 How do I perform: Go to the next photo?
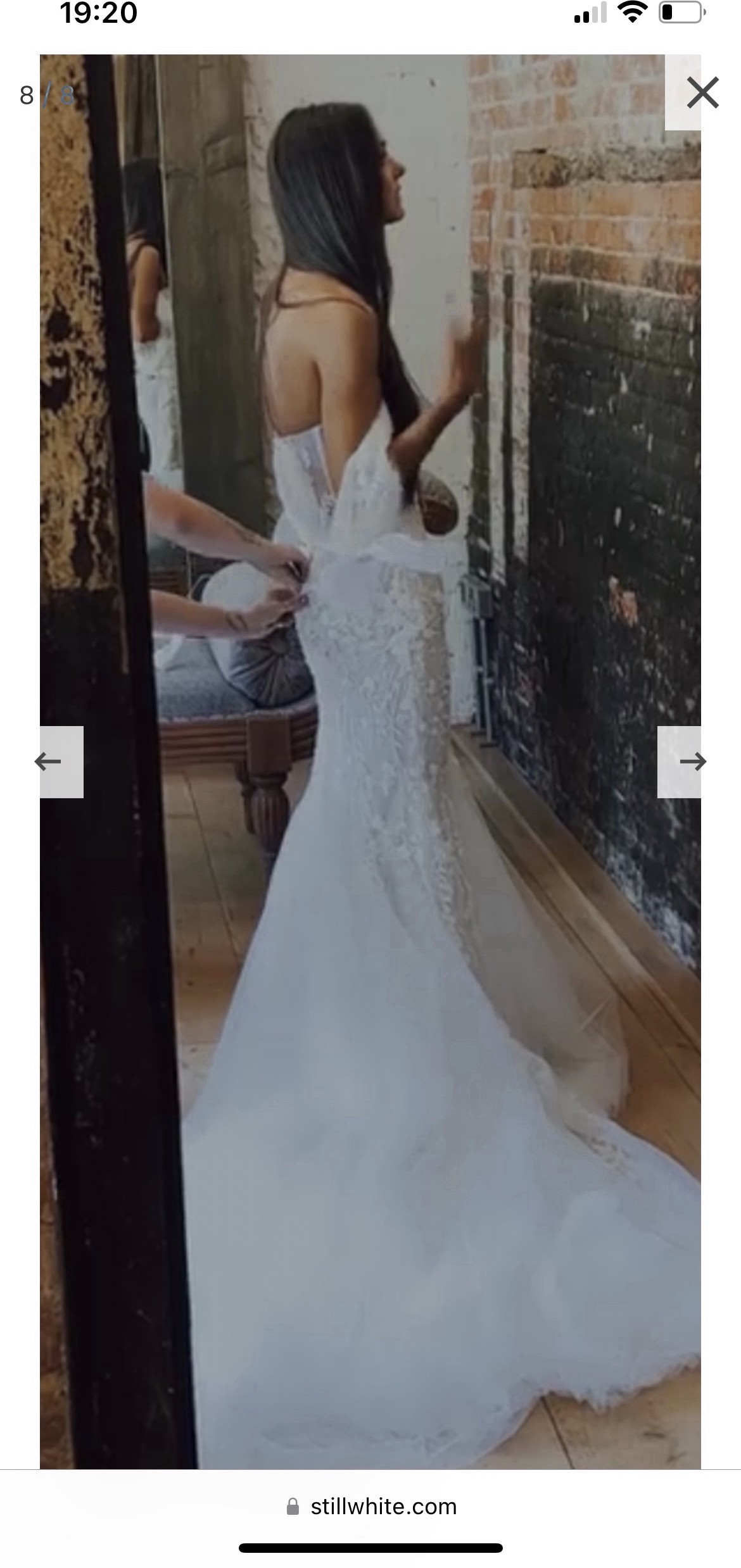click(x=692, y=762)
